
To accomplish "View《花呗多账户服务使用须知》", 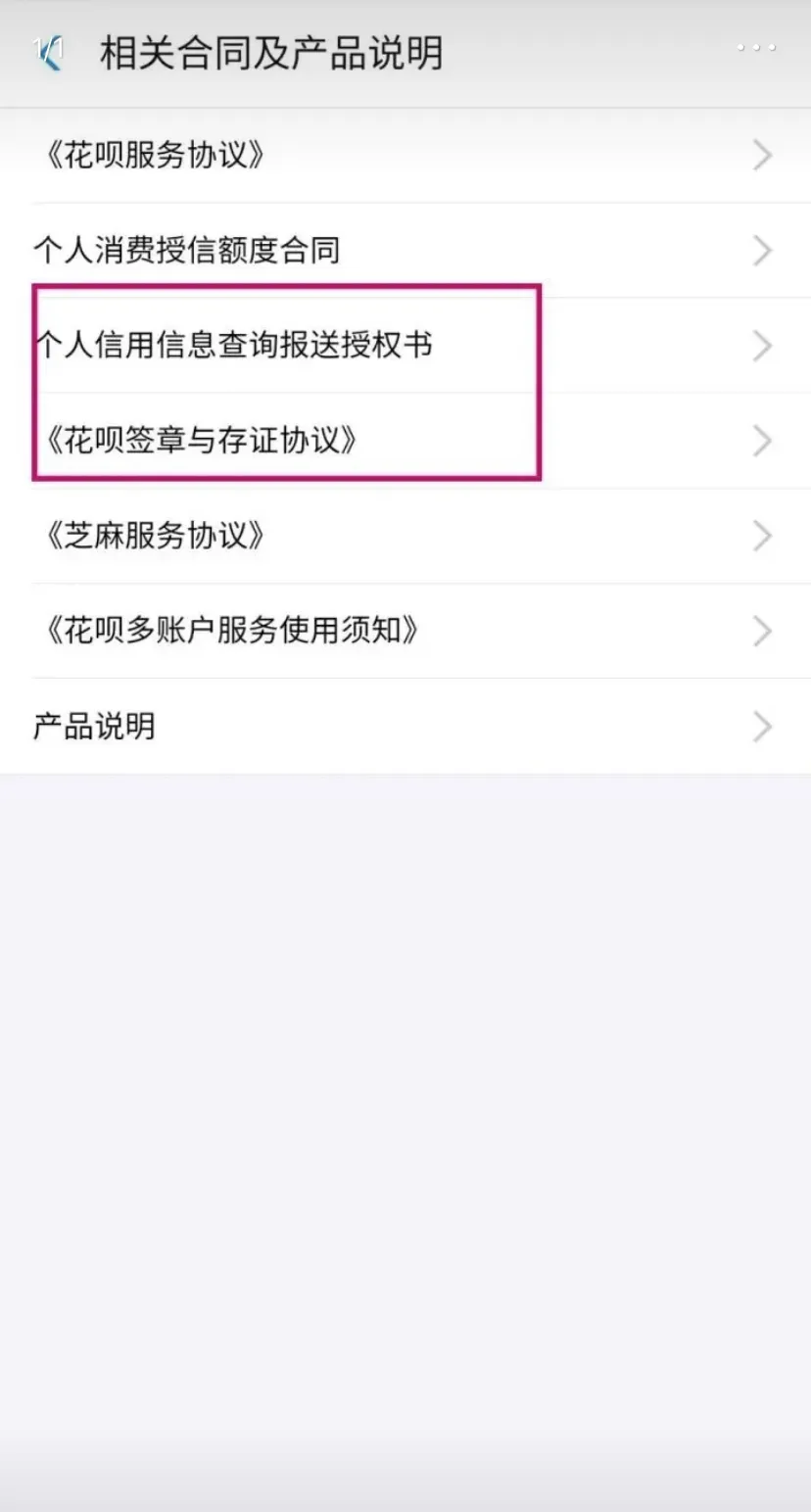I will pyautogui.click(x=231, y=631).
